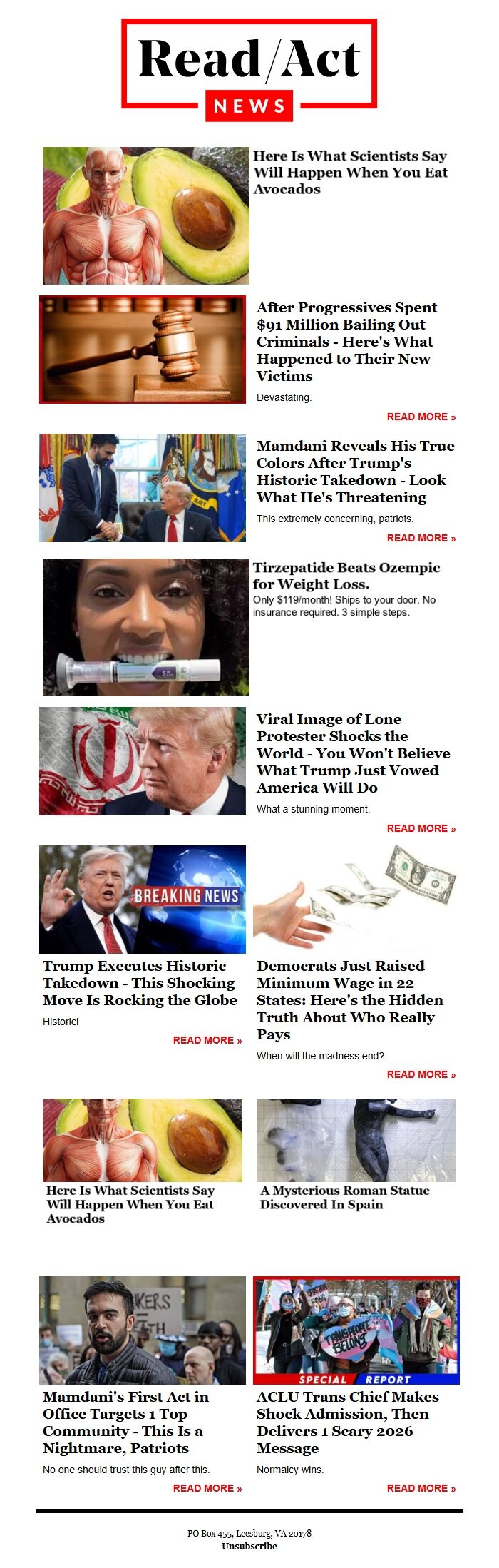
Task: Tap the Unsubscribe link in the footer
Action: pyautogui.click(x=249, y=1546)
